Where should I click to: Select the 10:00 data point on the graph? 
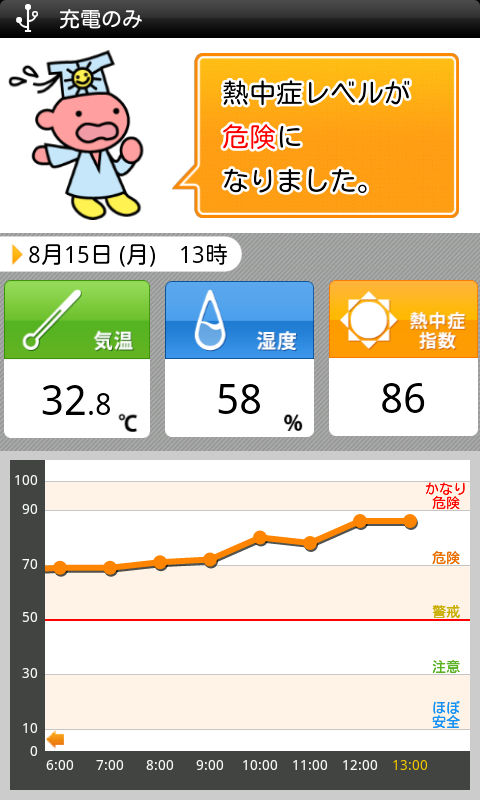coord(260,538)
